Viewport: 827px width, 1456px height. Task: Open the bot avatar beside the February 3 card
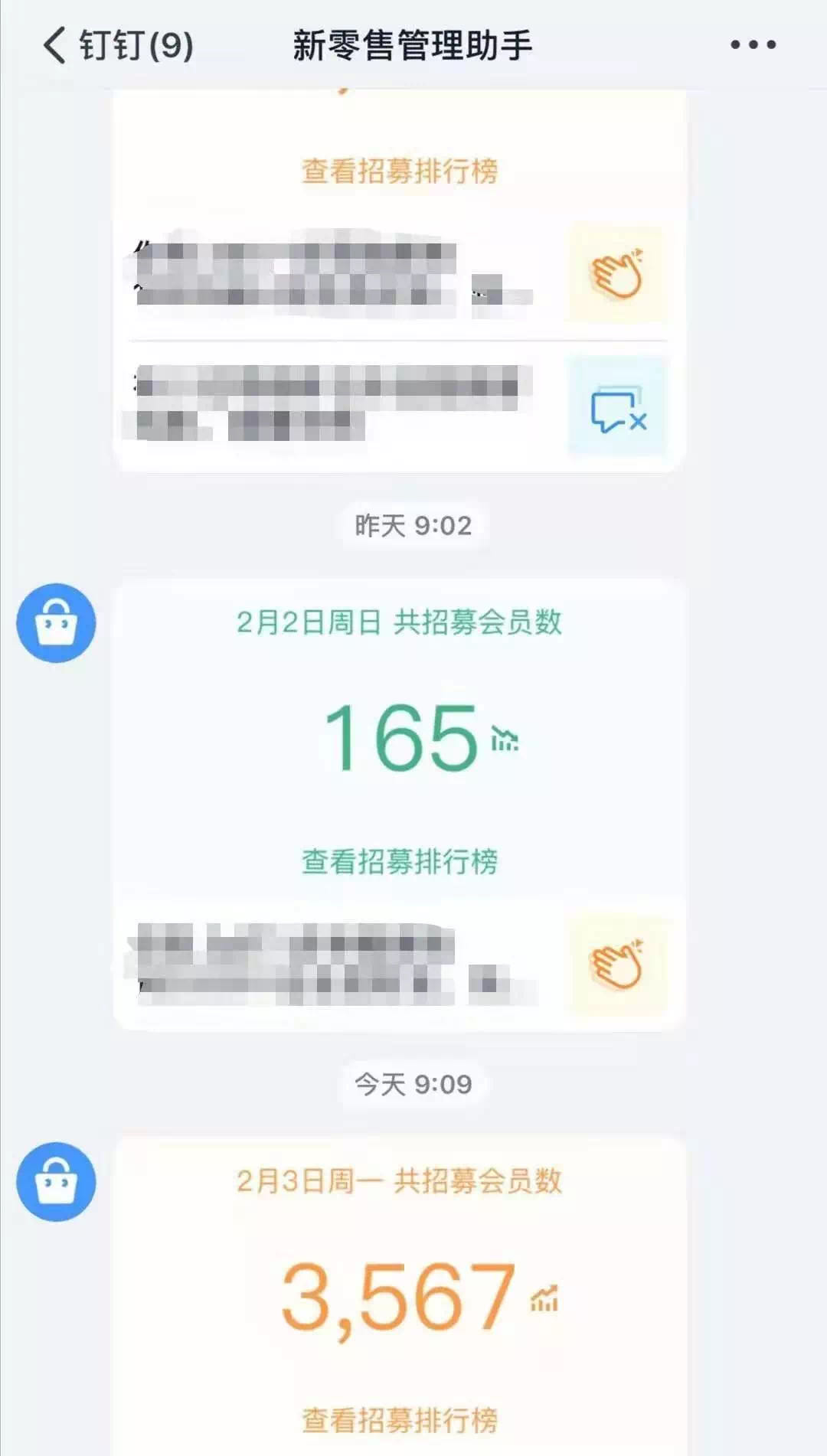[56, 1181]
